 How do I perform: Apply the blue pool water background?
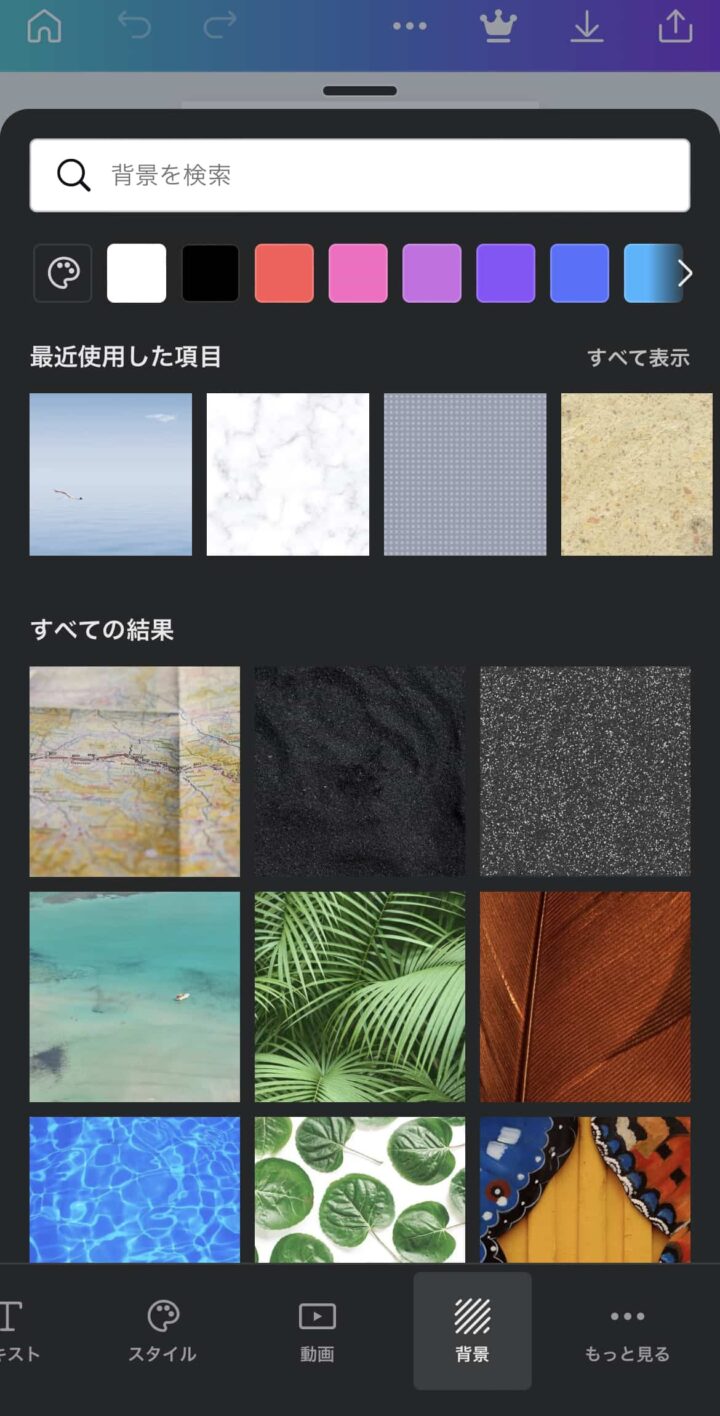135,1190
